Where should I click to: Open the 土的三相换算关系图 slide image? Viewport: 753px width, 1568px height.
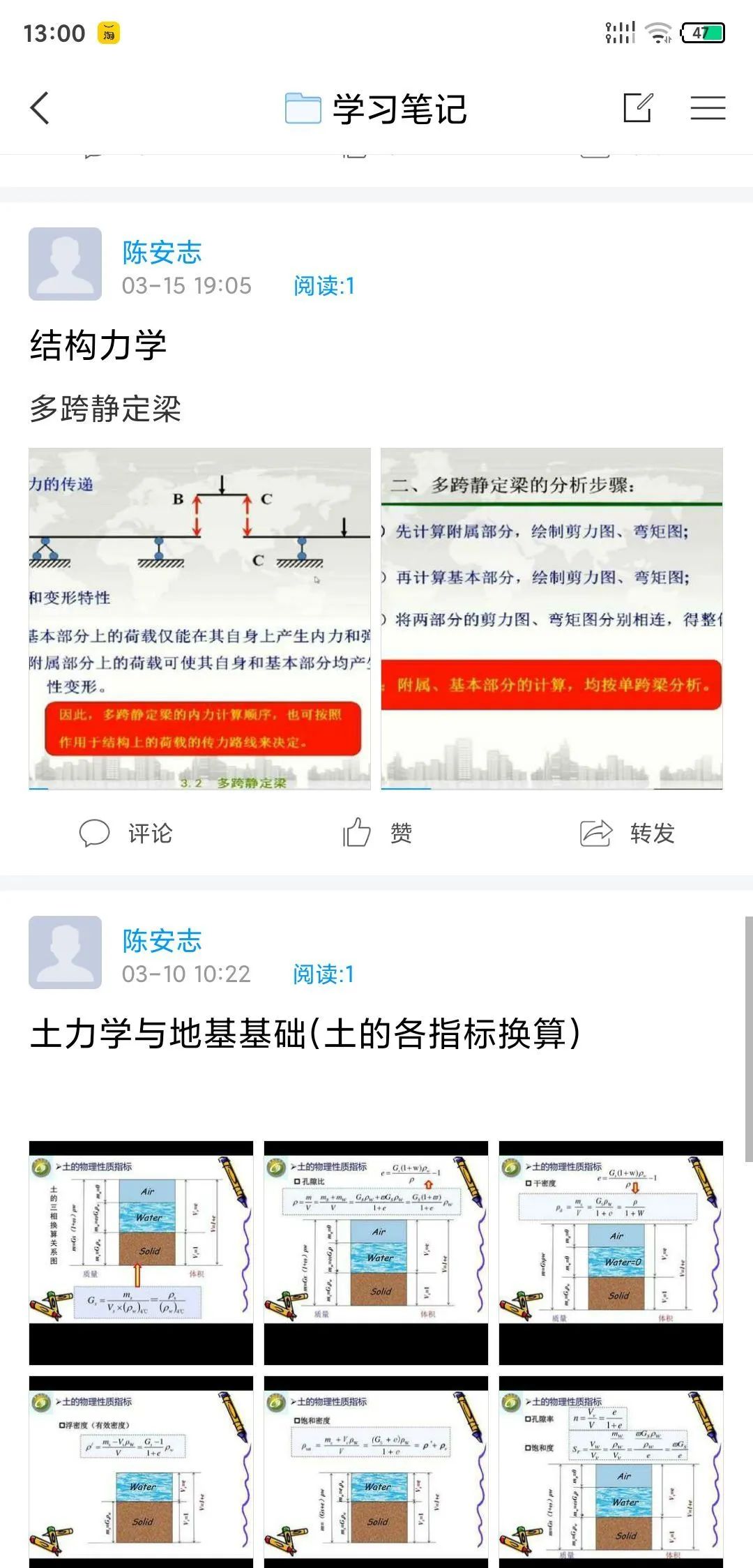point(141,1253)
